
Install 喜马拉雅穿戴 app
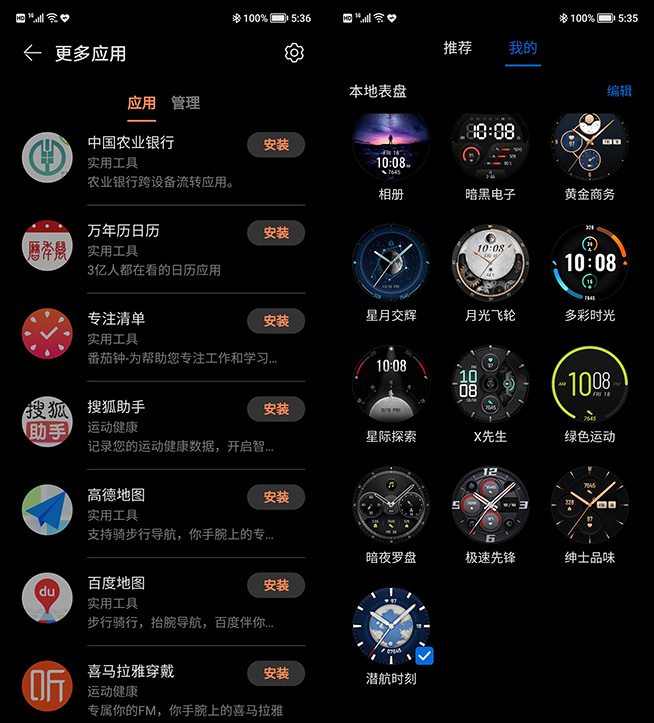276,673
